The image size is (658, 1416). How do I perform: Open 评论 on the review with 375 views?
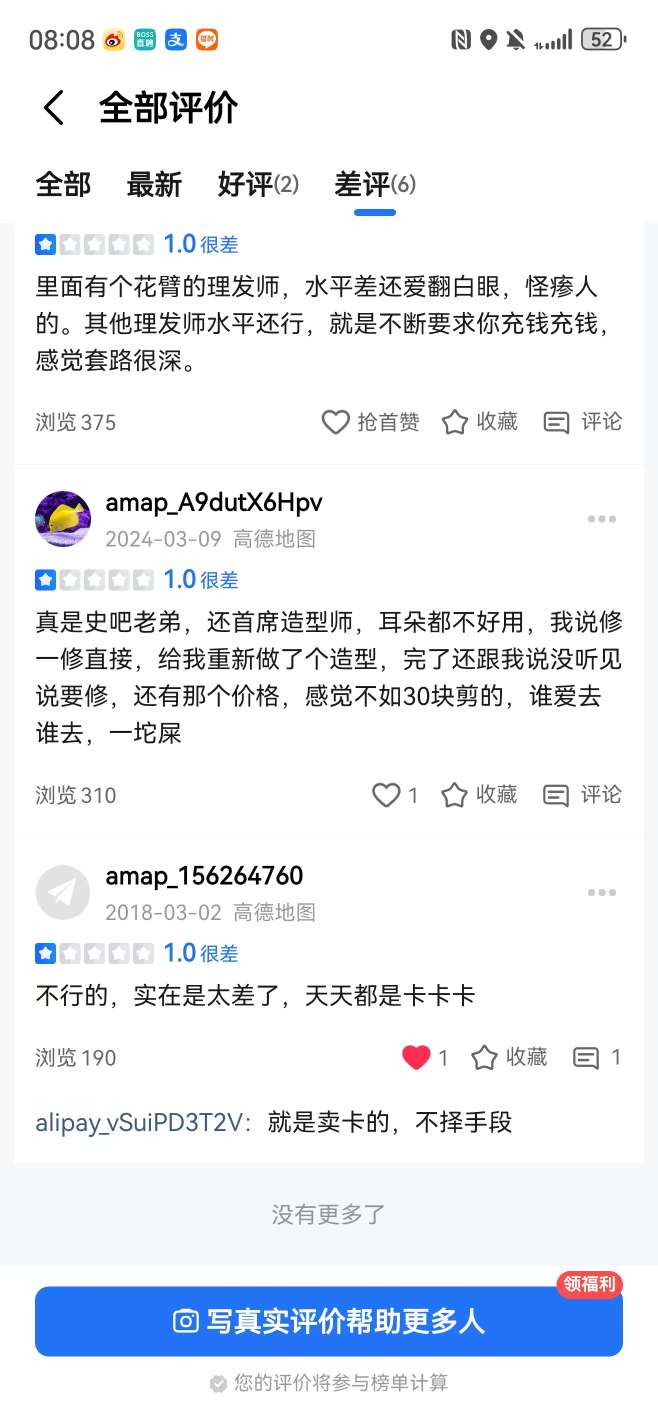583,422
